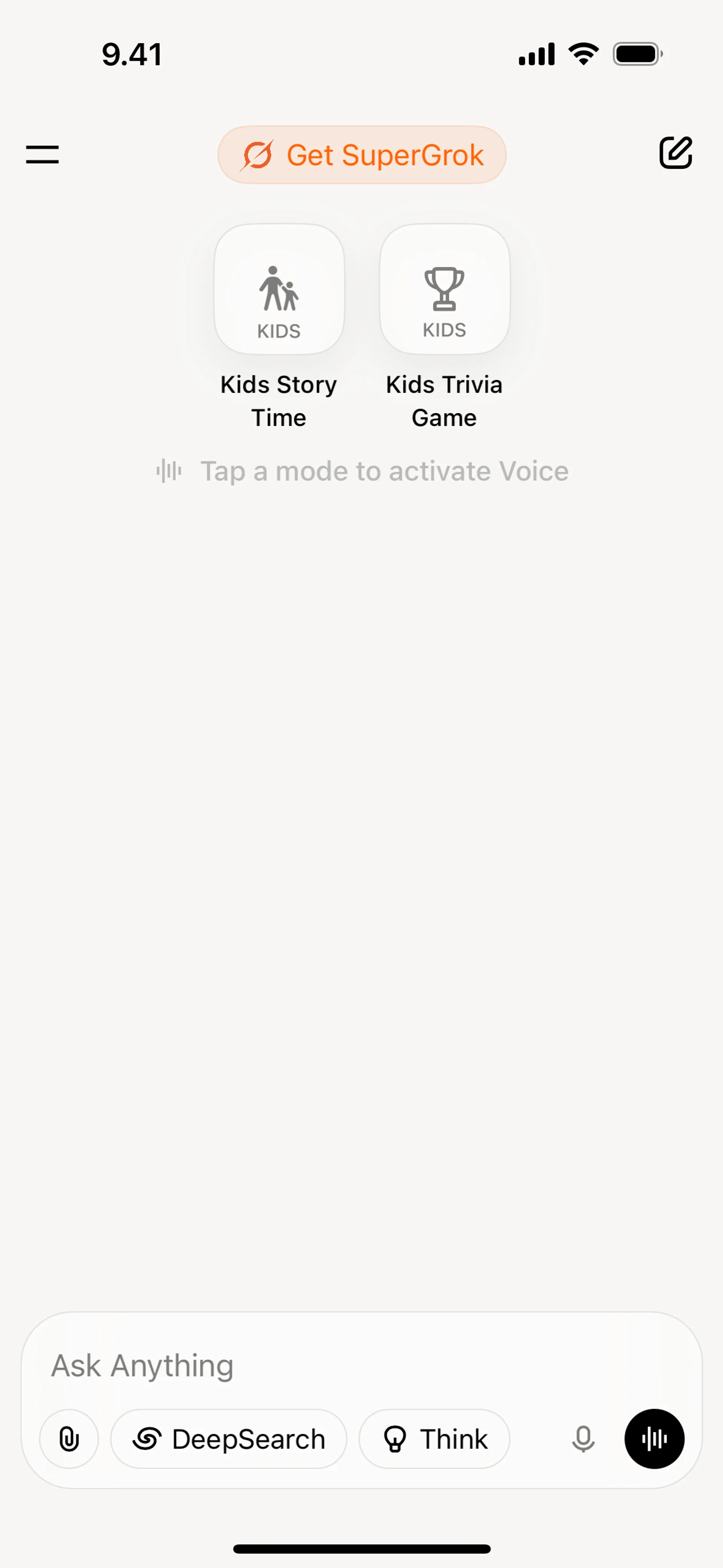Tap Get SuperGrok upgrade button

362,154
